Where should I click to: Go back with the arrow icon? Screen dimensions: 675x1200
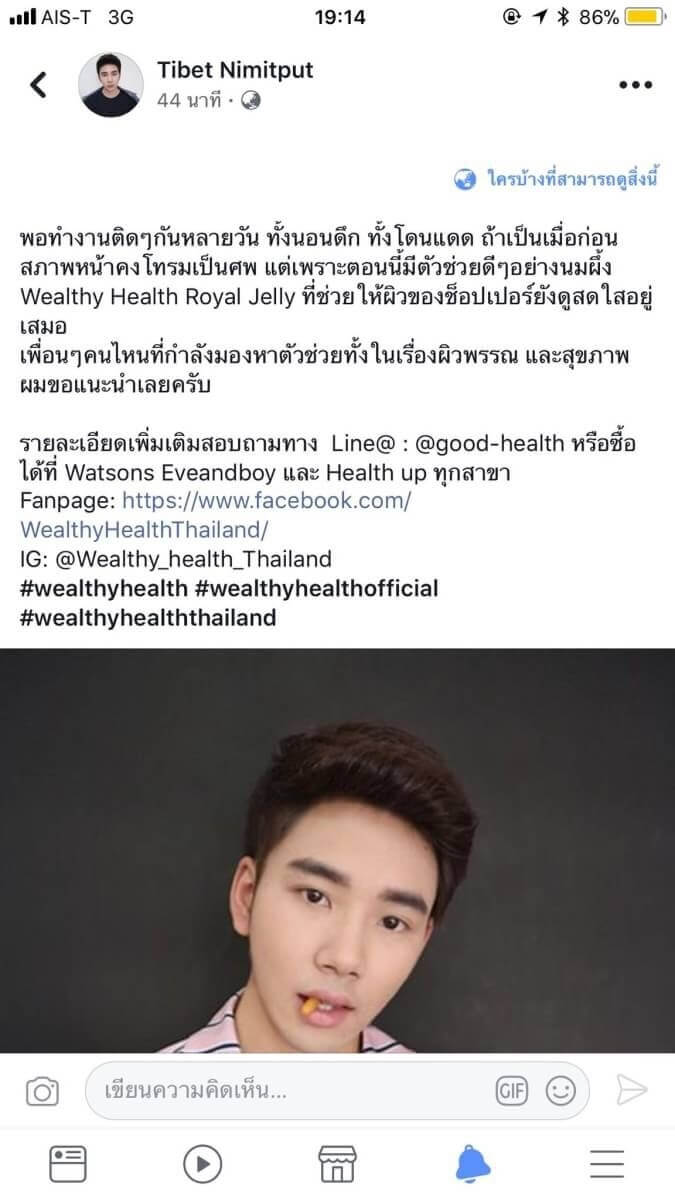(x=38, y=85)
